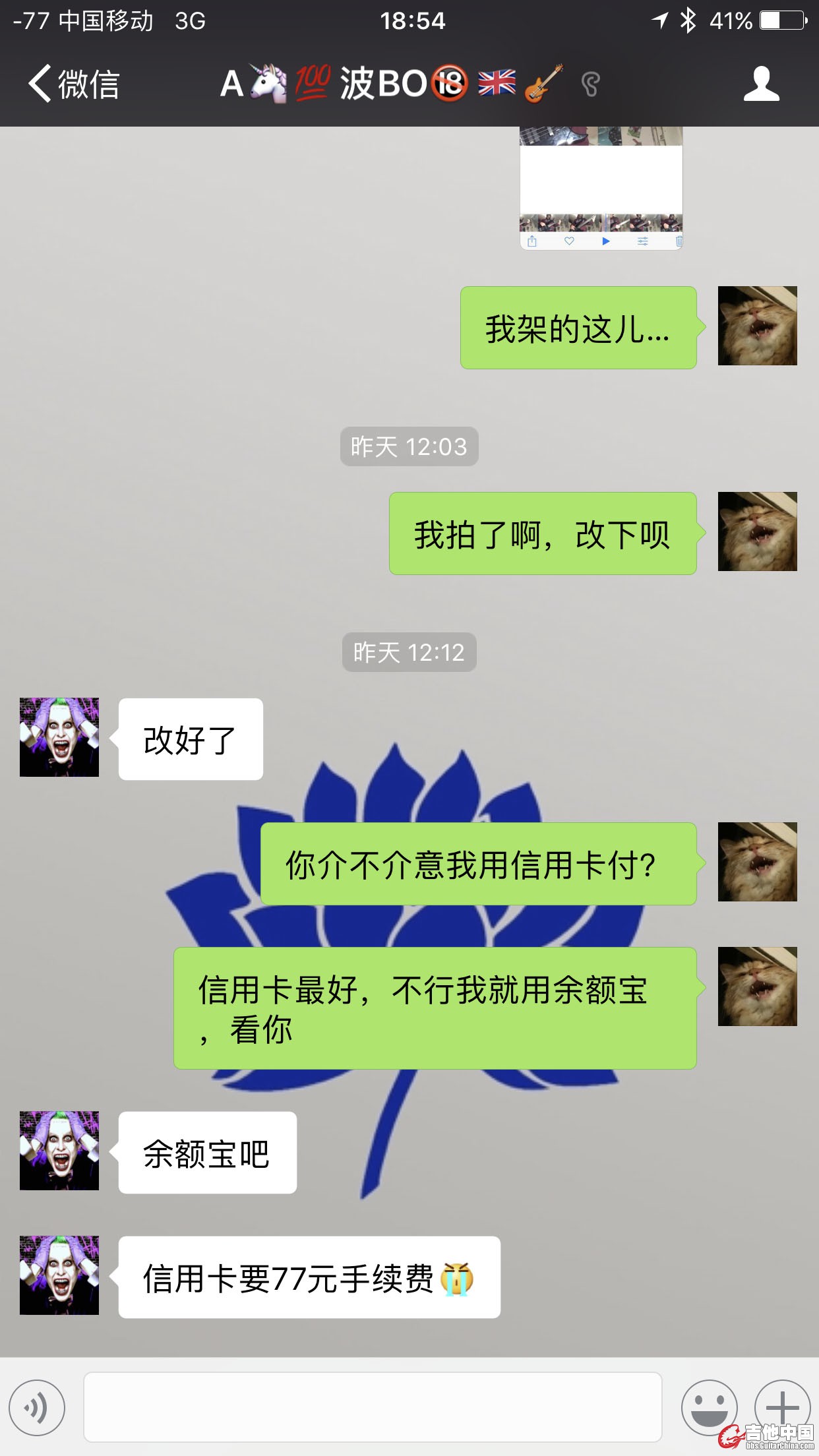The height and width of the screenshot is (1456, 819).
Task: Open the plus attachments menu
Action: (x=782, y=1407)
